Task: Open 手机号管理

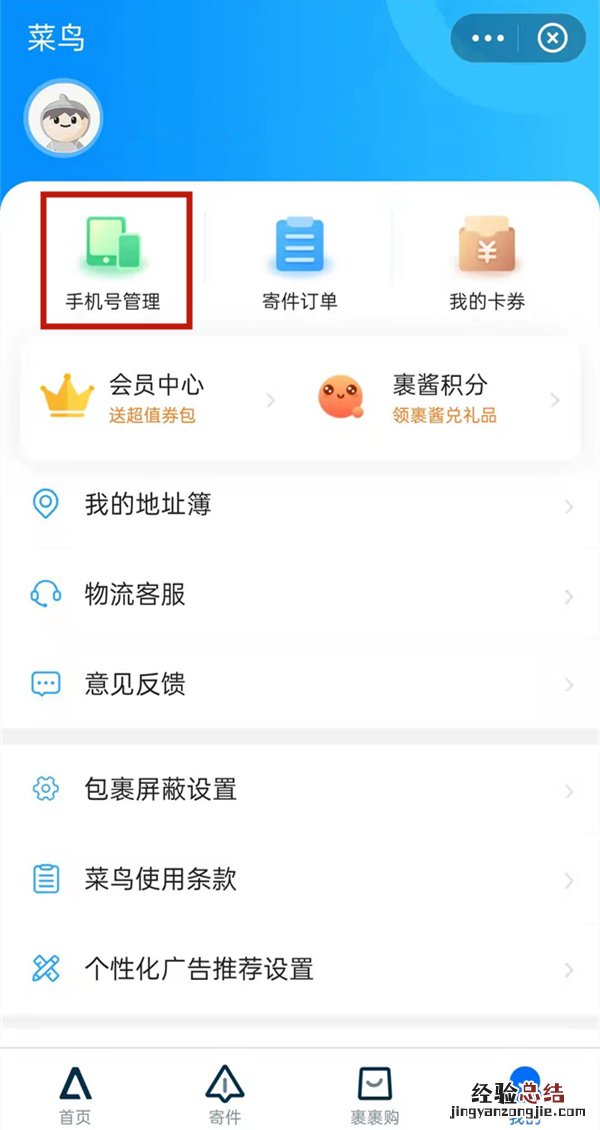Action: (x=114, y=262)
